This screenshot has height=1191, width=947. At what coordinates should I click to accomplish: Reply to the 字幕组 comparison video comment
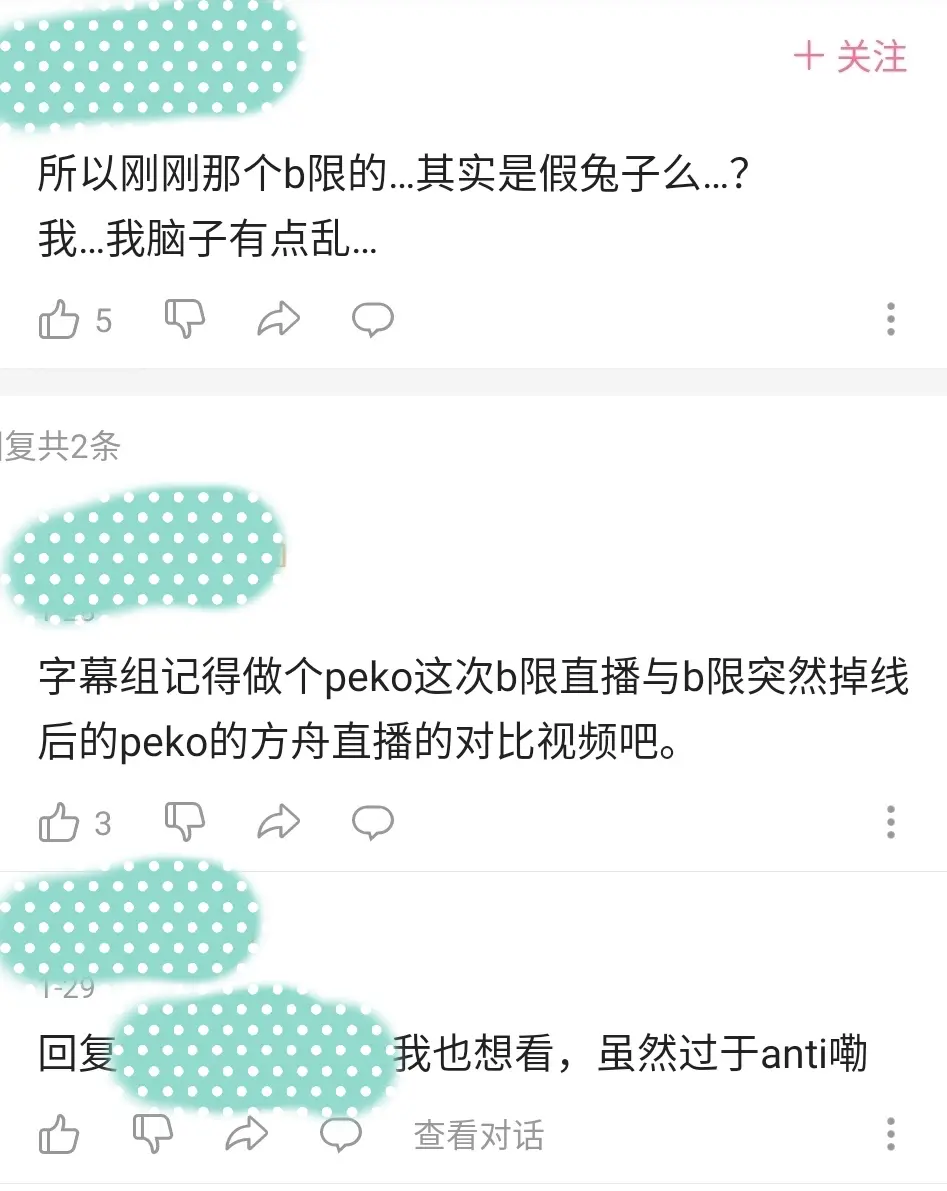(373, 823)
